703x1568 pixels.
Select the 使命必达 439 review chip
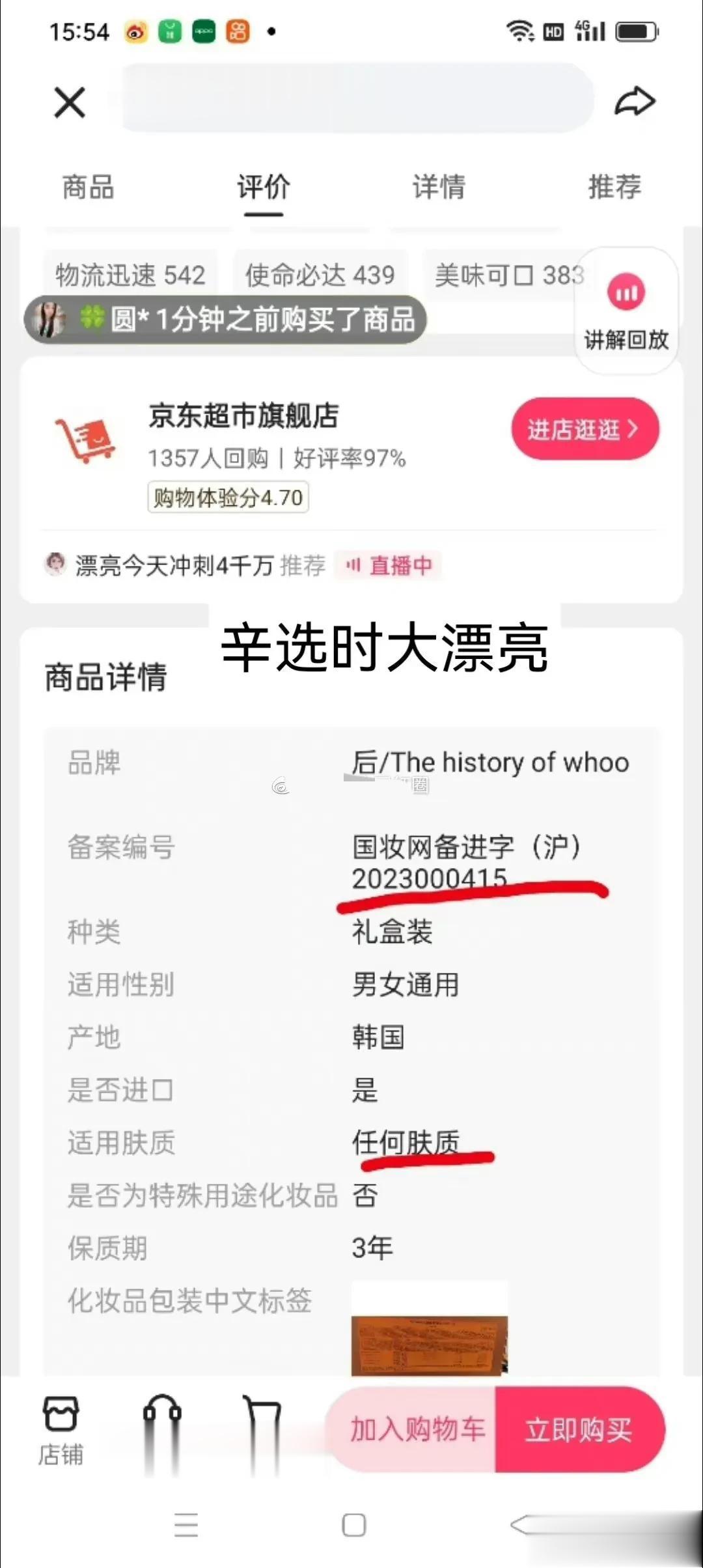point(320,275)
